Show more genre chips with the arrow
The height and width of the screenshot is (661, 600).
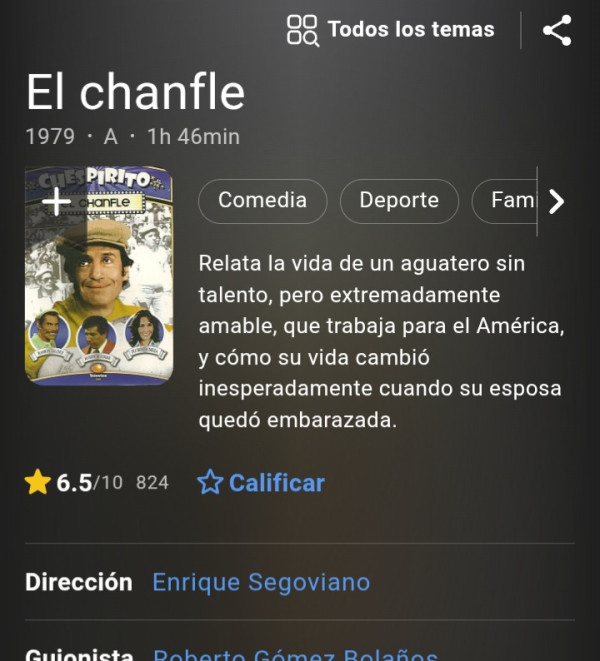(557, 201)
